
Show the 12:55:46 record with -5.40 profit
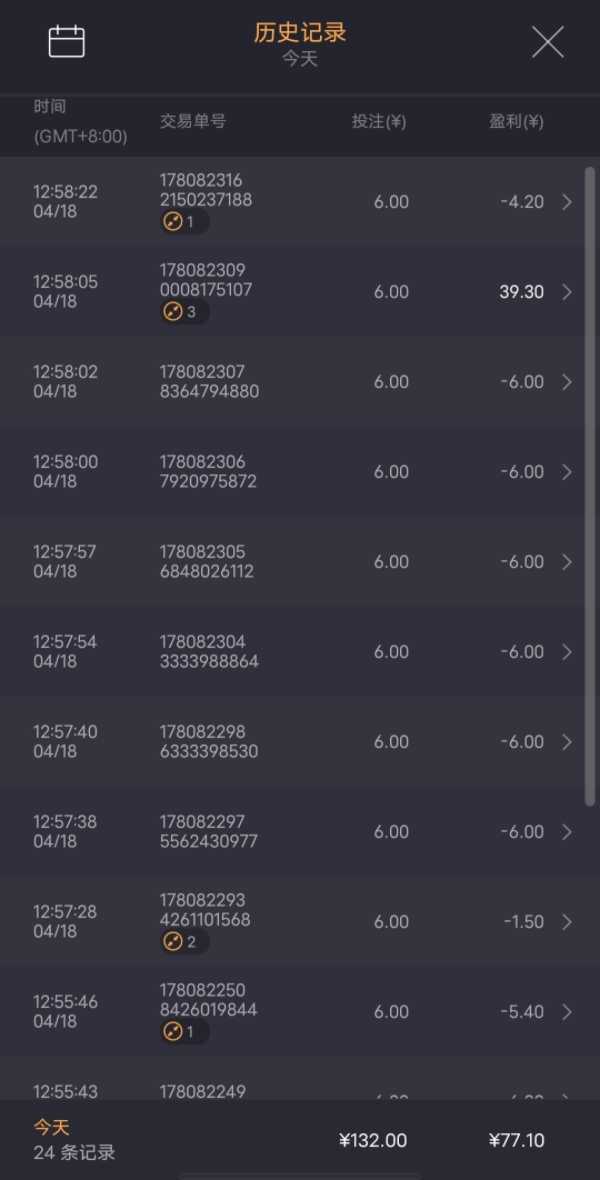coord(300,1012)
